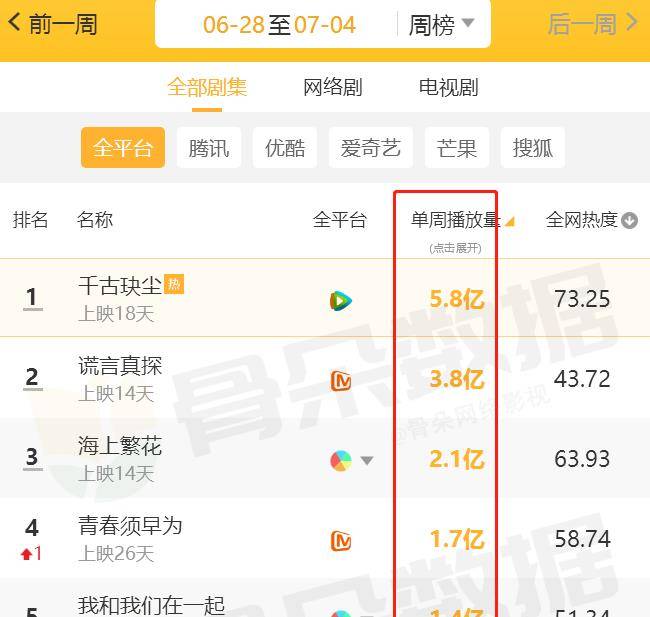Go to 后一周 (next week)

(592, 24)
